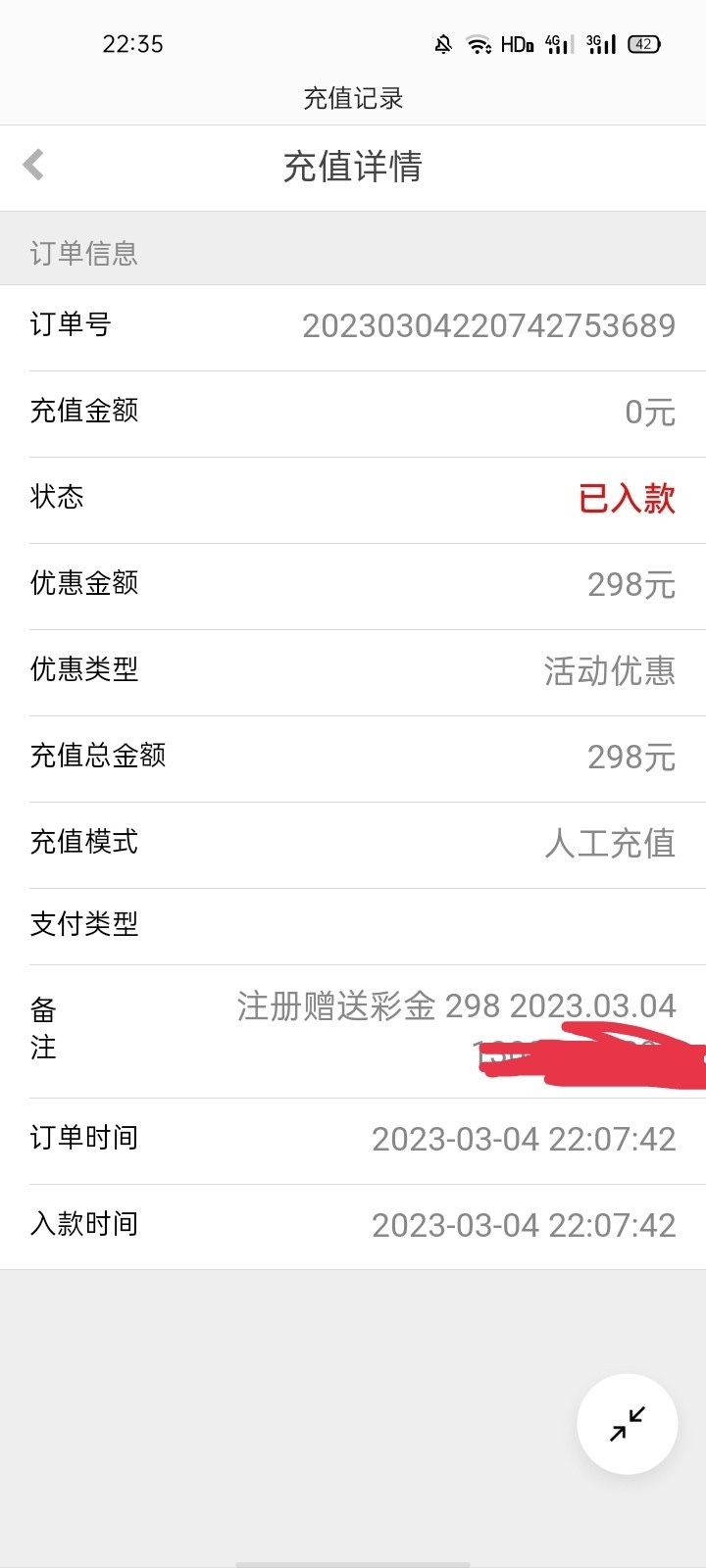Tap the floating shrink-arrows button
The width and height of the screenshot is (706, 1568).
(628, 1424)
